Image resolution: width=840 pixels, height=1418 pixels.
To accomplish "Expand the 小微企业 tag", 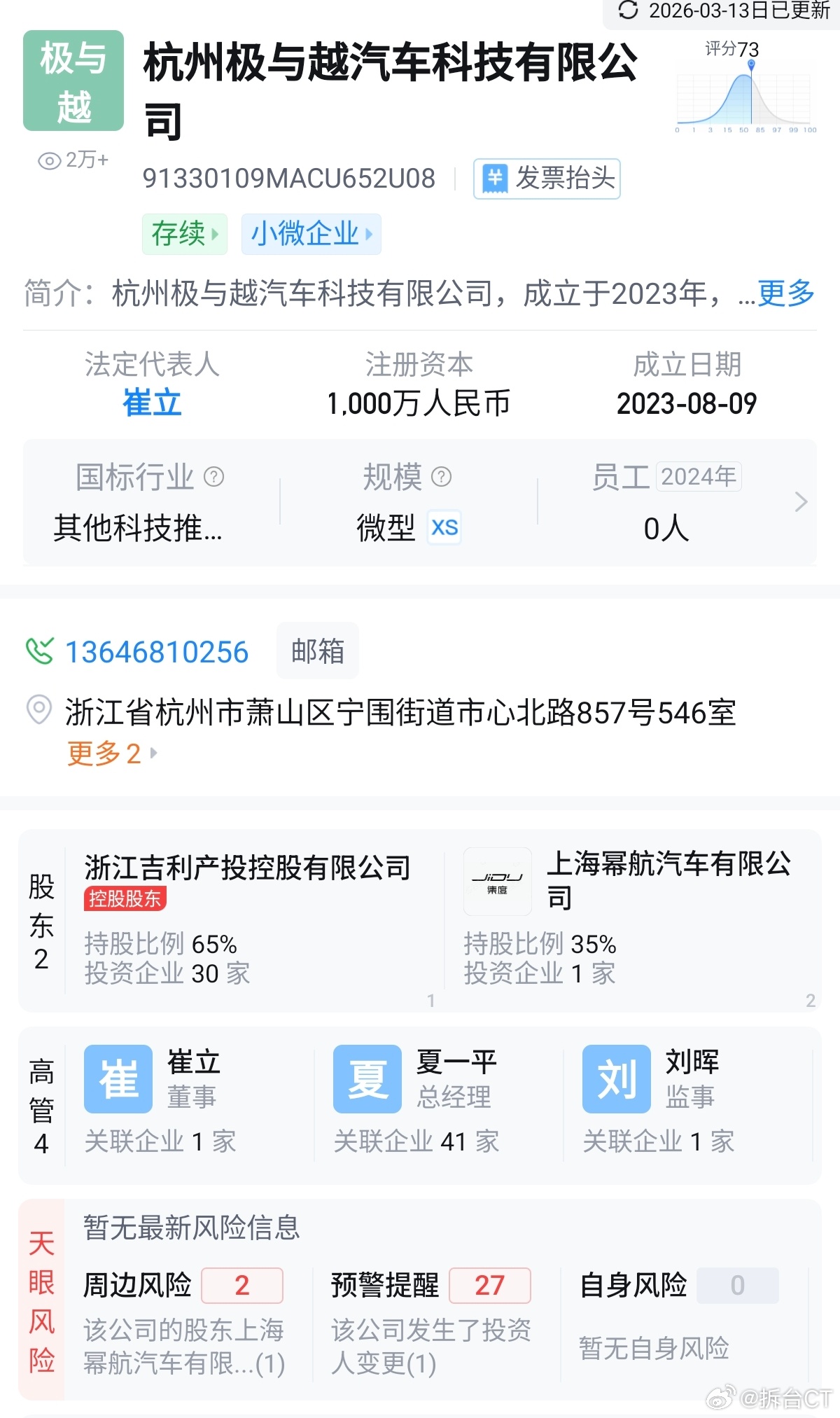I will pos(310,234).
